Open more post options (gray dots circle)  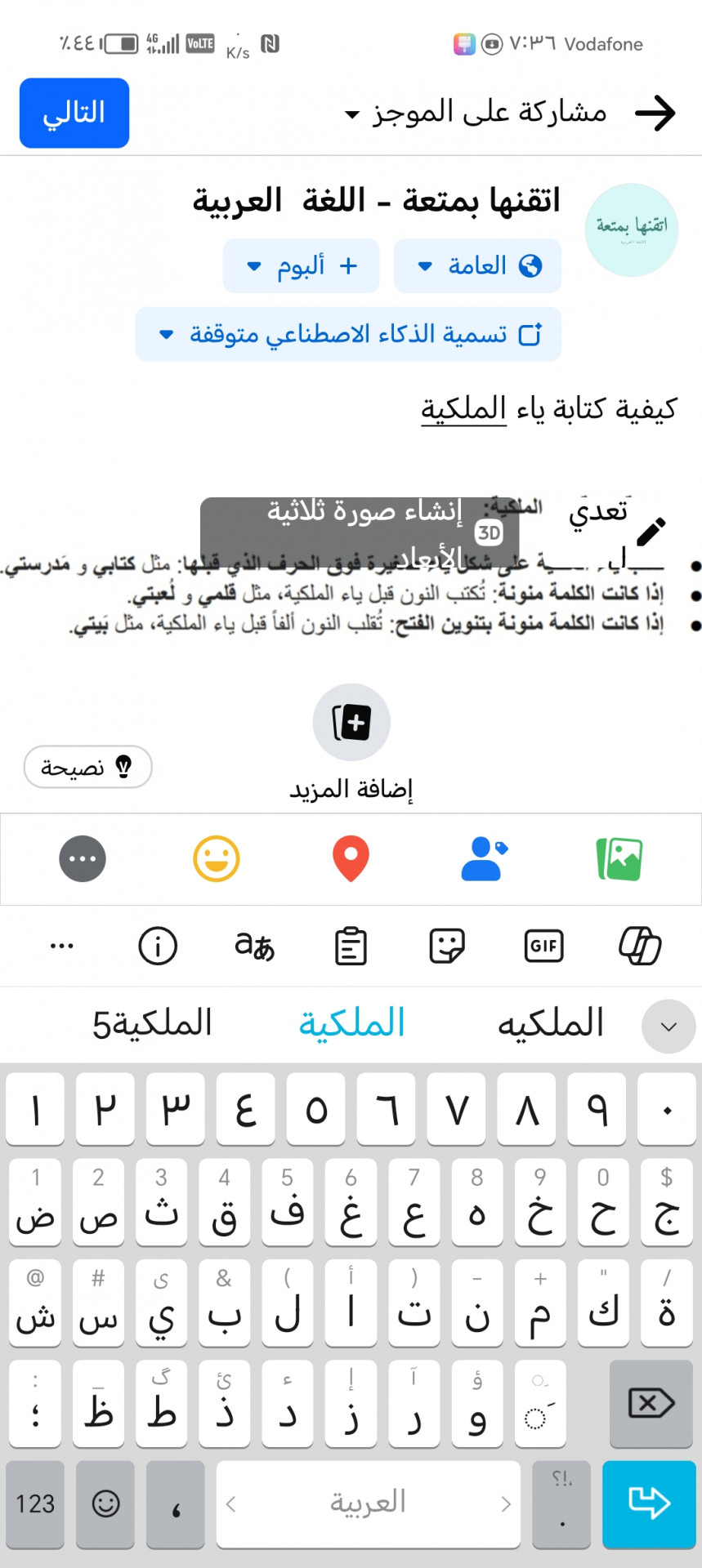pos(83,859)
